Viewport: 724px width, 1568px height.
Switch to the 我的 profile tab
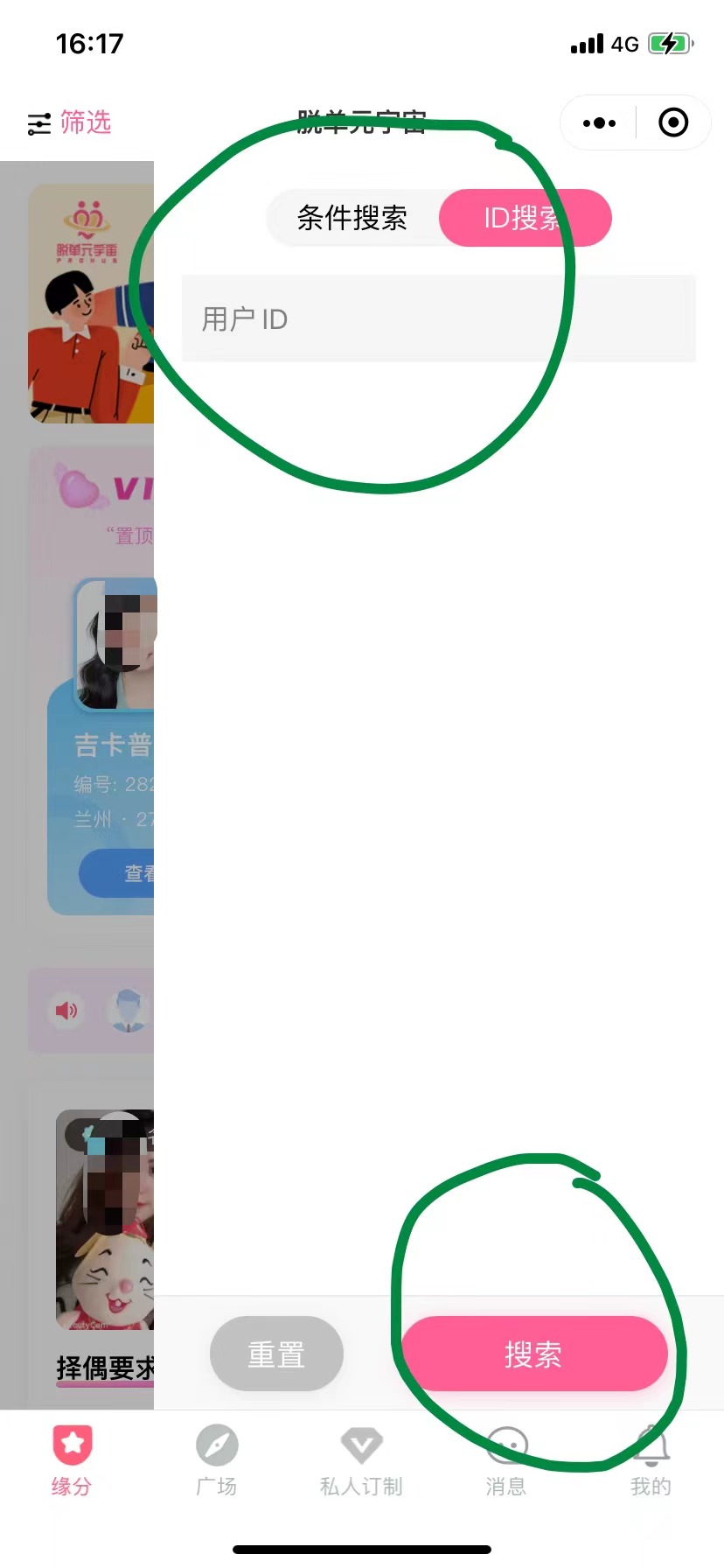click(x=651, y=1459)
